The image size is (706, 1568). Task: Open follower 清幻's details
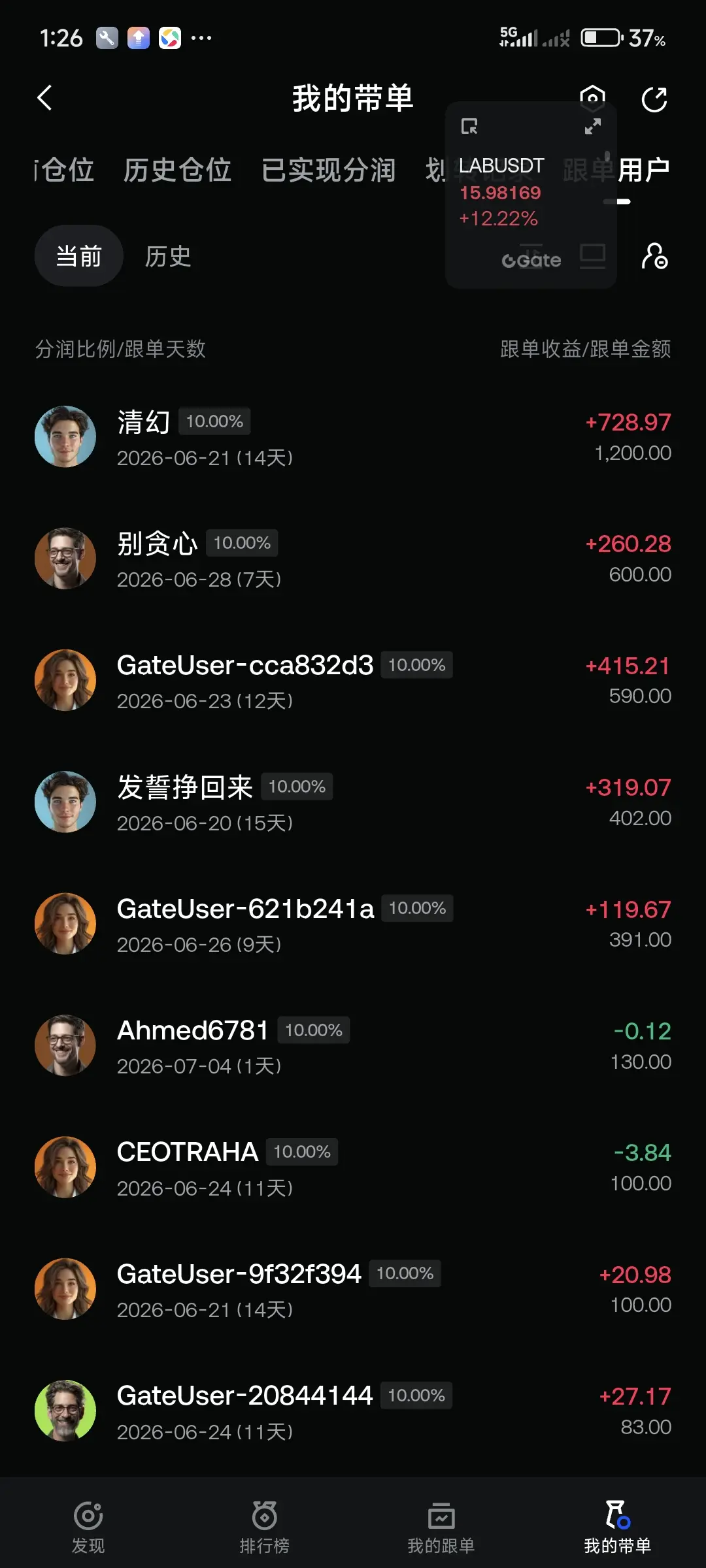coord(353,437)
